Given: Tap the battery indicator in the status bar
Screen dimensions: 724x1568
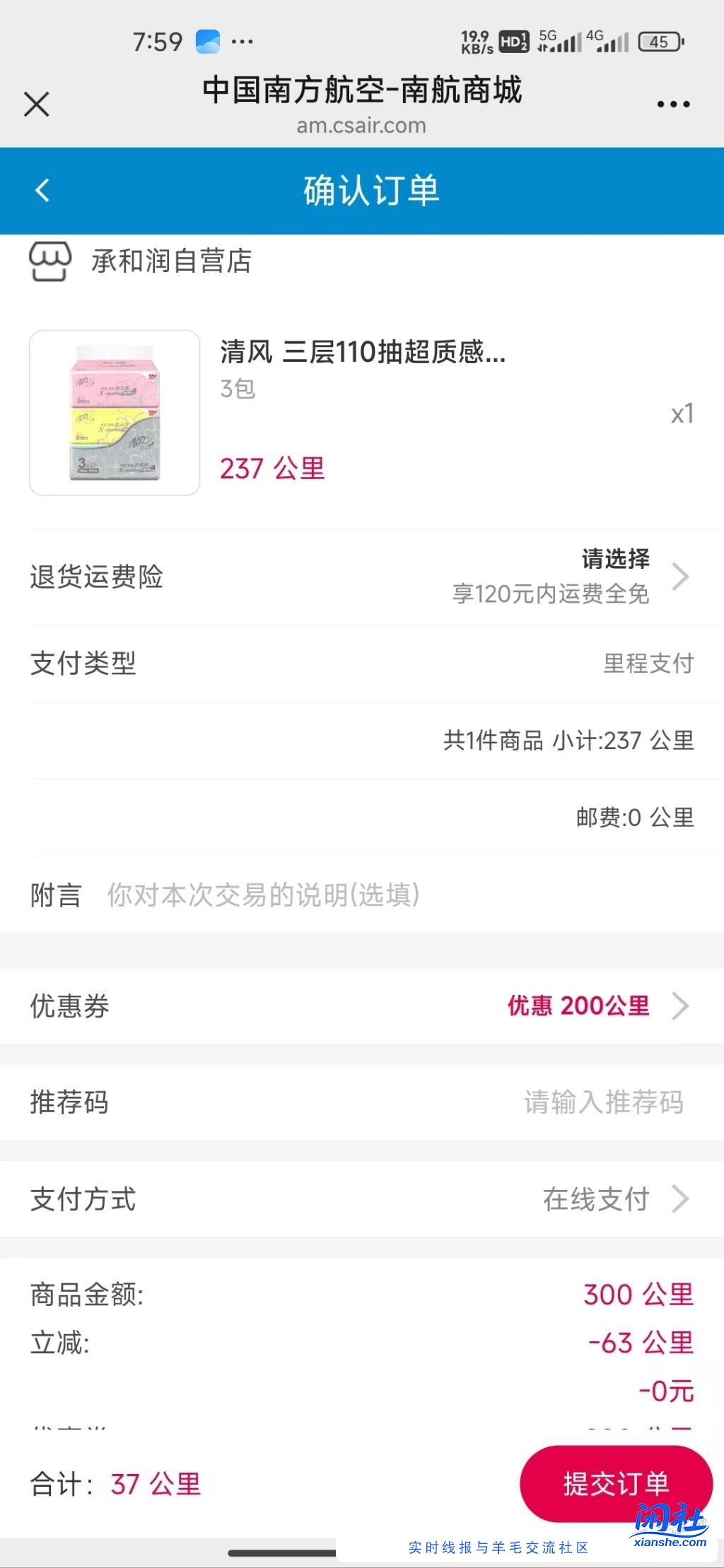Looking at the screenshot, I should coord(660,42).
